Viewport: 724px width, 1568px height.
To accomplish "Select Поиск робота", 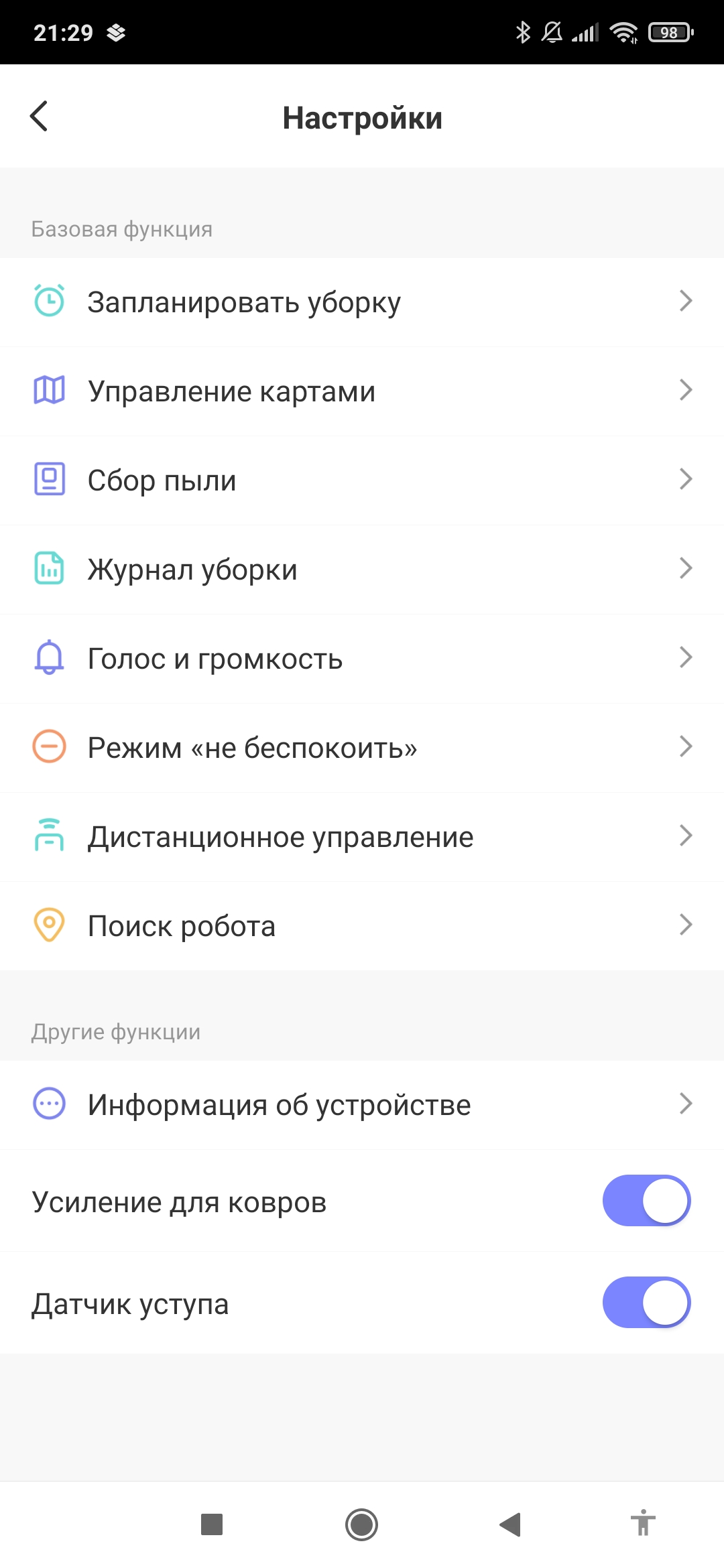I will pyautogui.click(x=362, y=926).
